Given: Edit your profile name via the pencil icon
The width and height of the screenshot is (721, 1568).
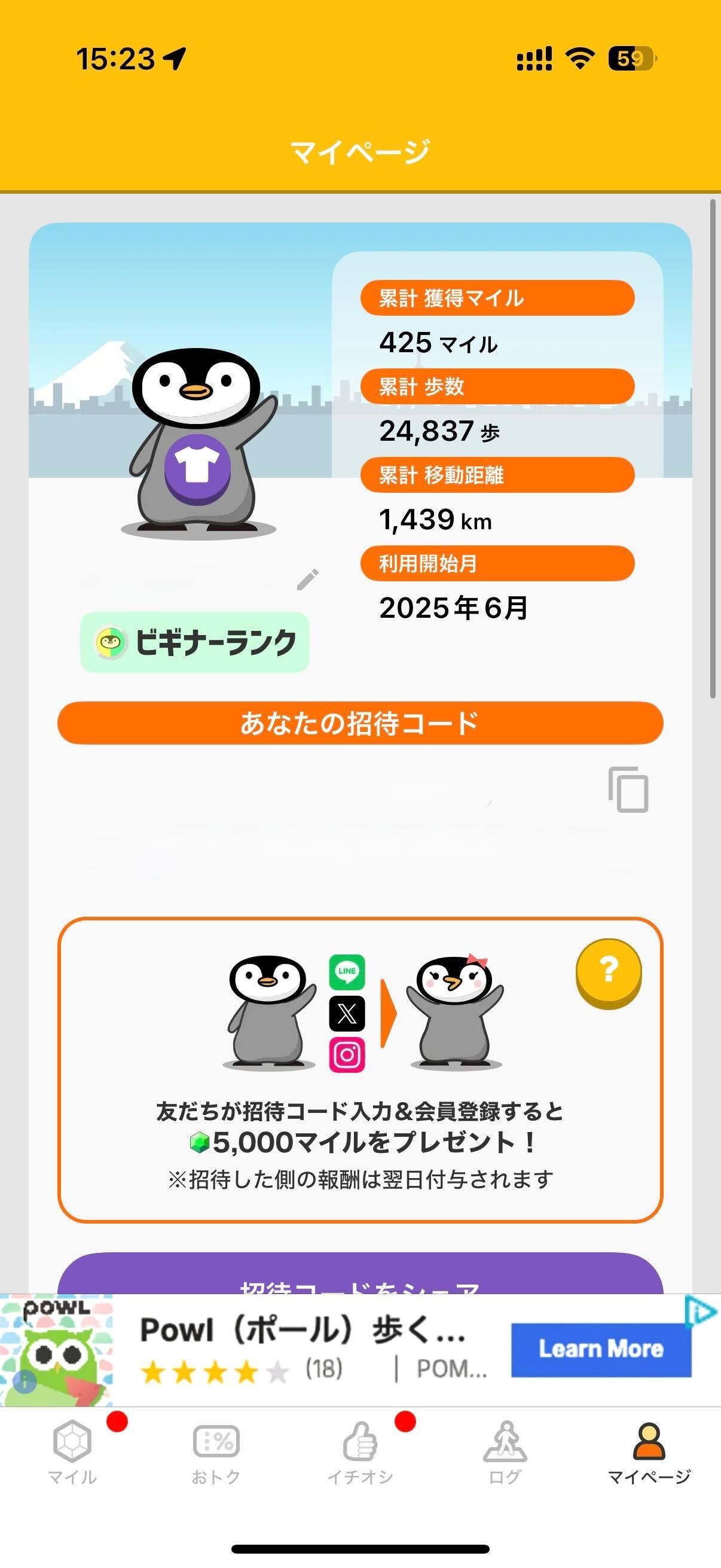Looking at the screenshot, I should coord(307,579).
